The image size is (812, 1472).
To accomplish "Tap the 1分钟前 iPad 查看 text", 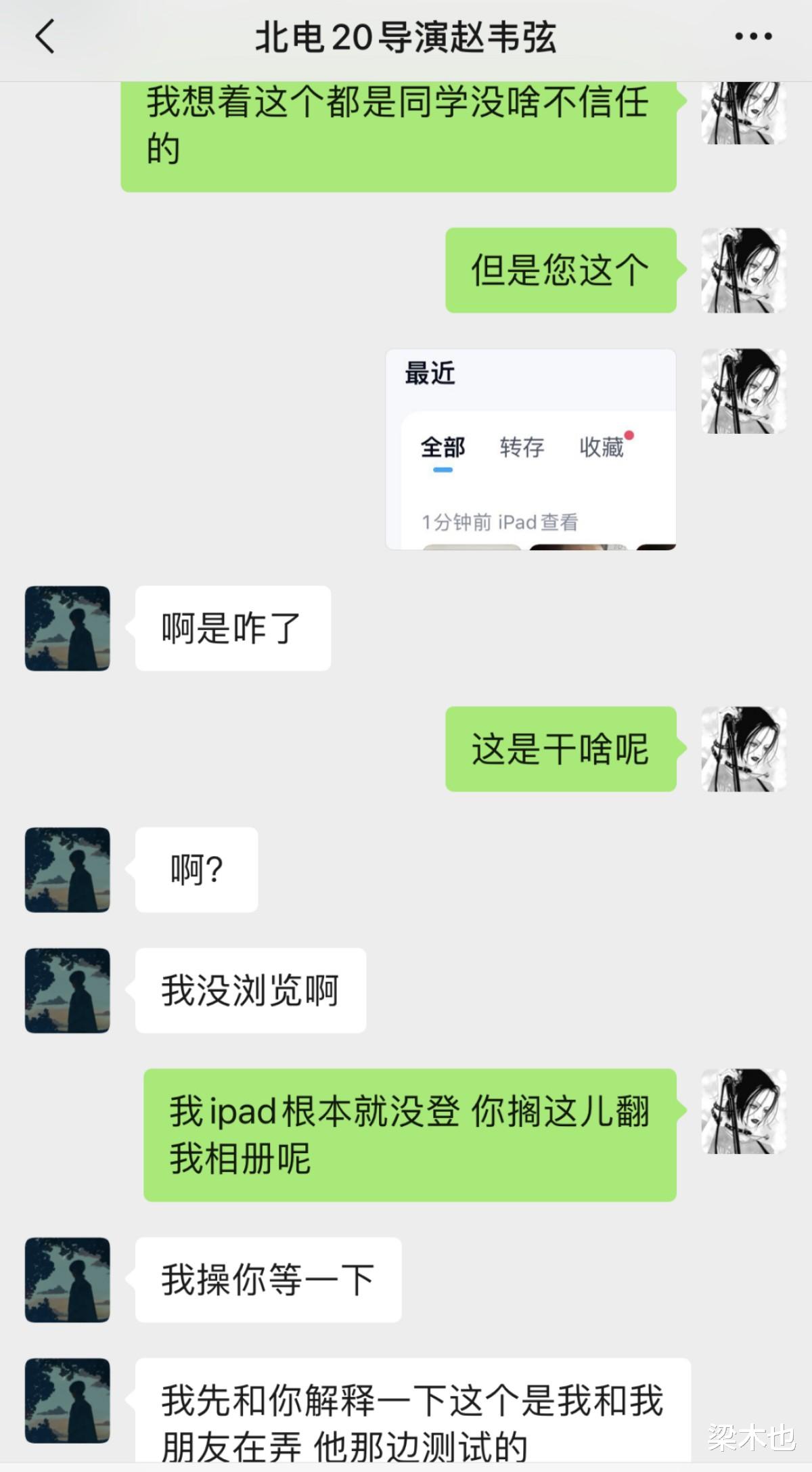I will 502,521.
